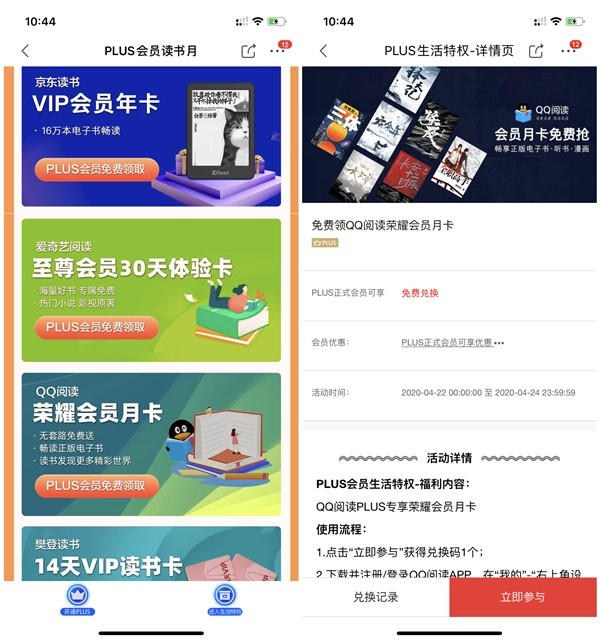Tap 立即参与 to join now

pos(523,597)
